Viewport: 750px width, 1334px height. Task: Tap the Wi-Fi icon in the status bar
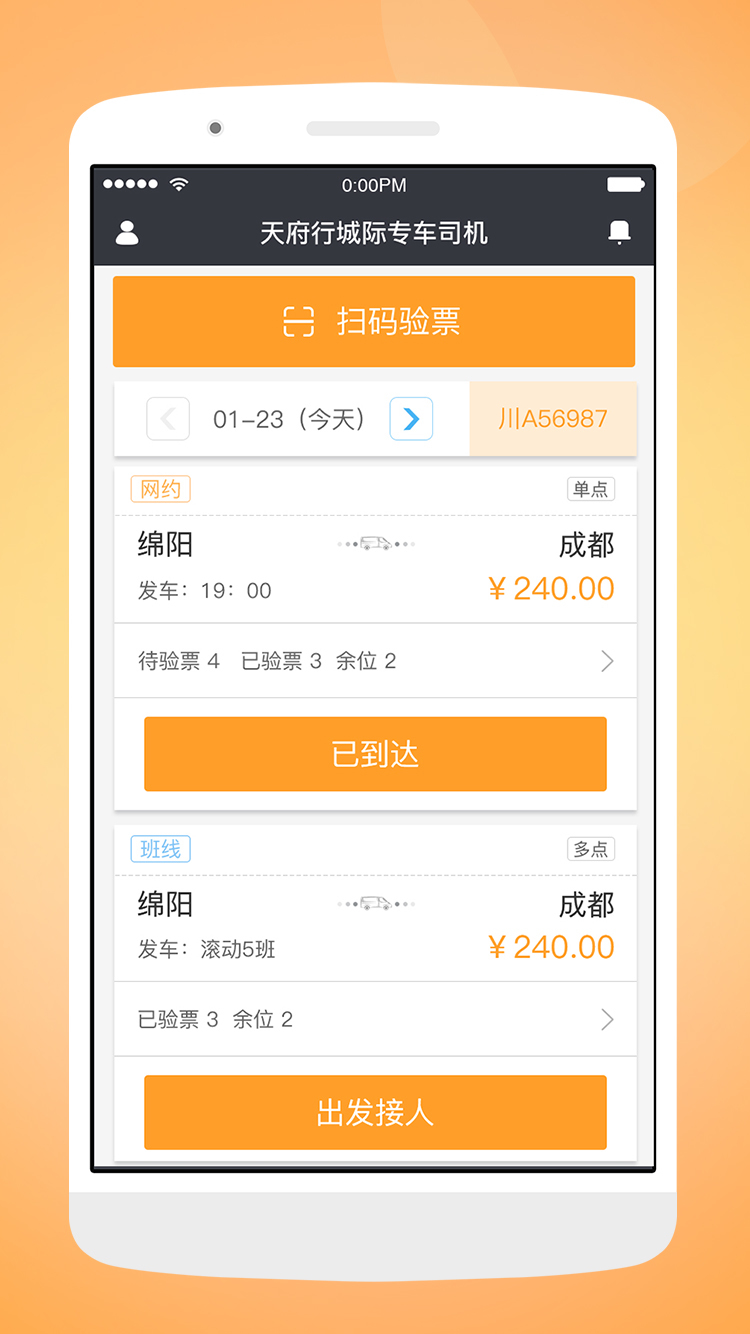click(x=180, y=184)
